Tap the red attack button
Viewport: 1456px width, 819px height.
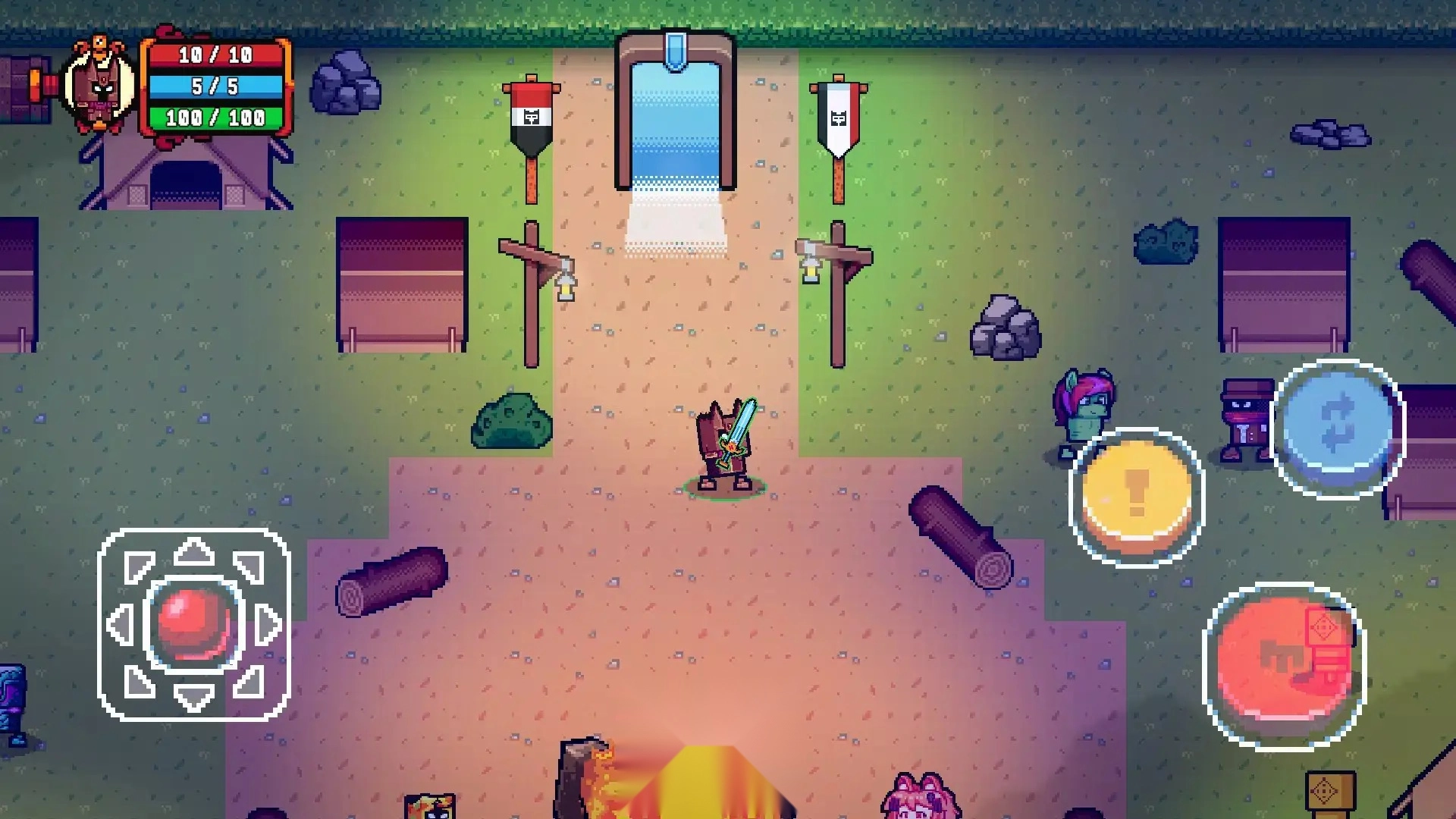click(x=1283, y=666)
